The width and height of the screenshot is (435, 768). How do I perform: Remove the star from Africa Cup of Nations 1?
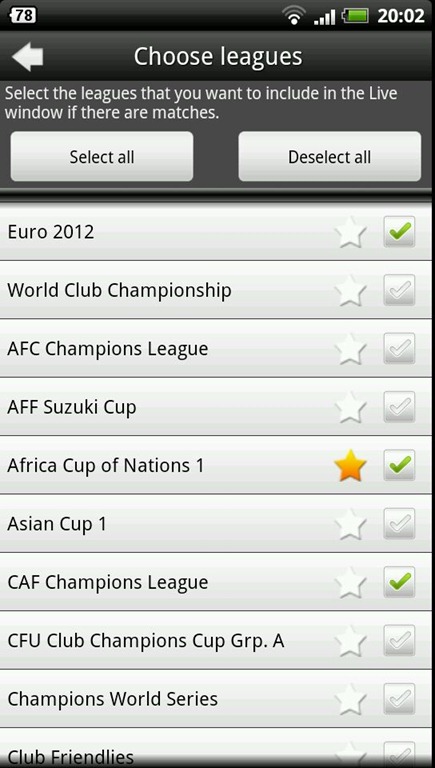(351, 466)
